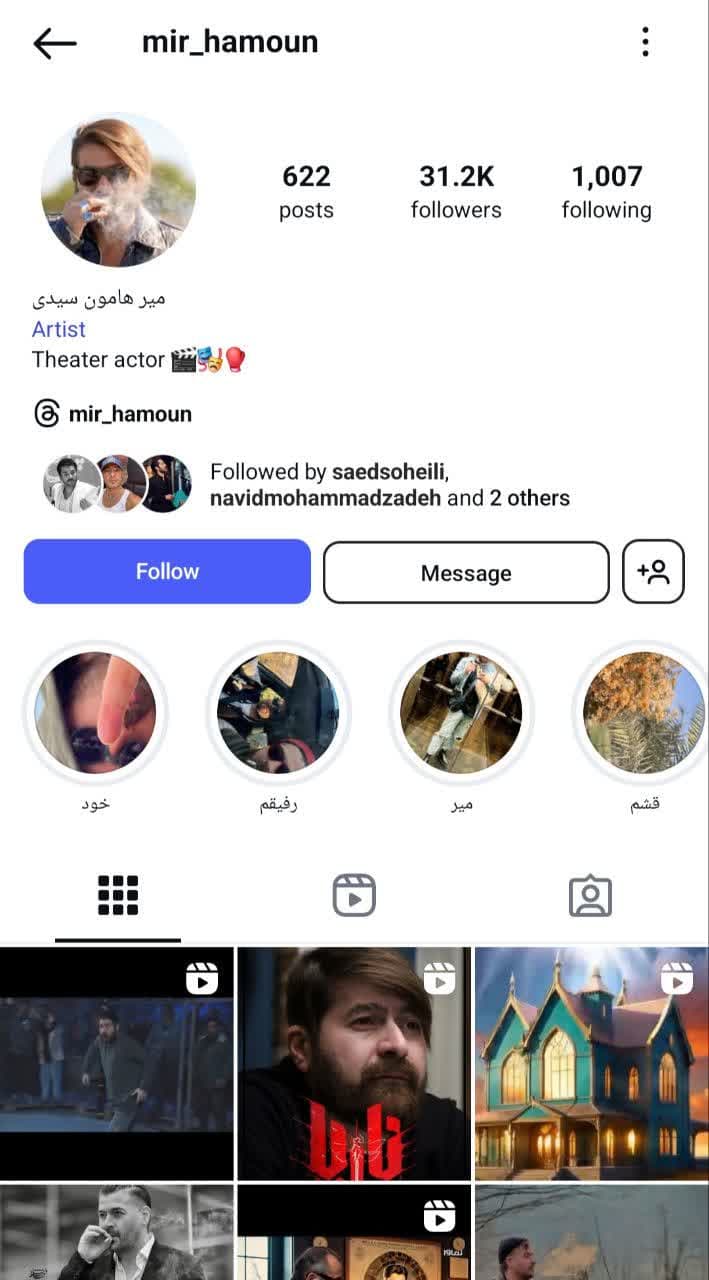Open the 31.2K followers list
Screen dimensions: 709x1280
click(456, 191)
